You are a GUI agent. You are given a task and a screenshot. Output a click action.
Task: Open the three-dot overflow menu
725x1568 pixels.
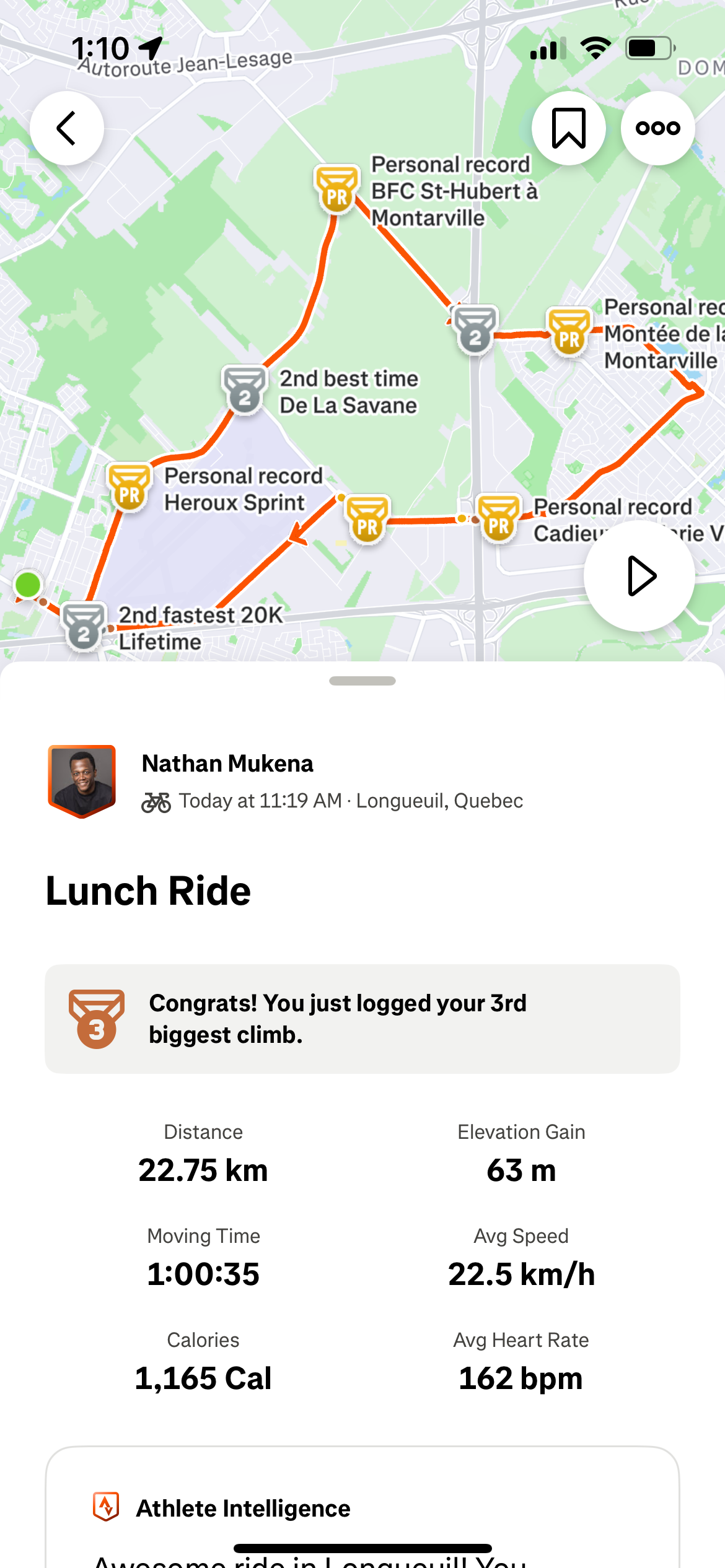tap(657, 128)
